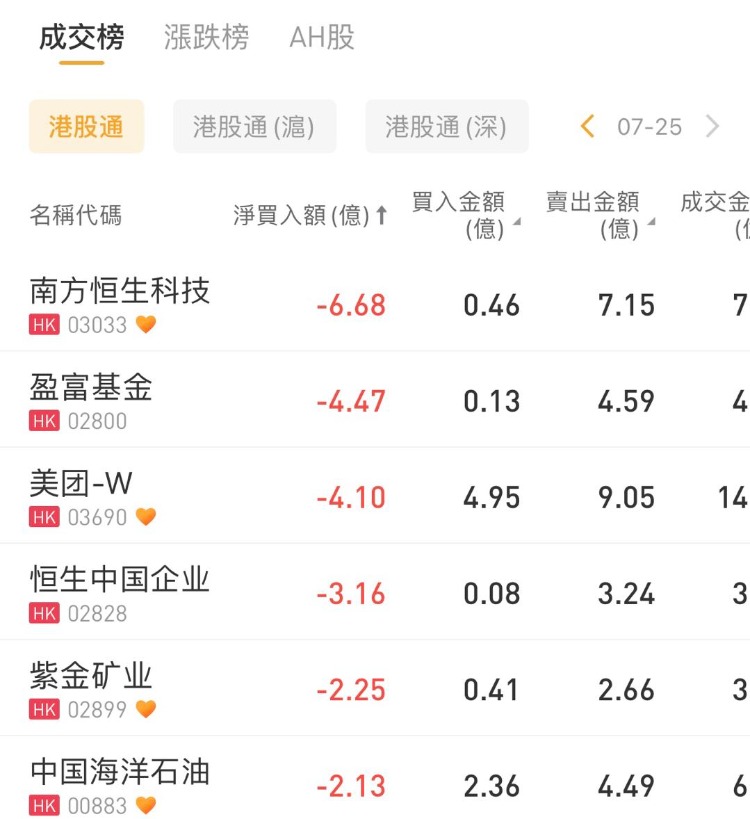Sort by 賣出金額 column
The image size is (750, 819).
pos(600,215)
